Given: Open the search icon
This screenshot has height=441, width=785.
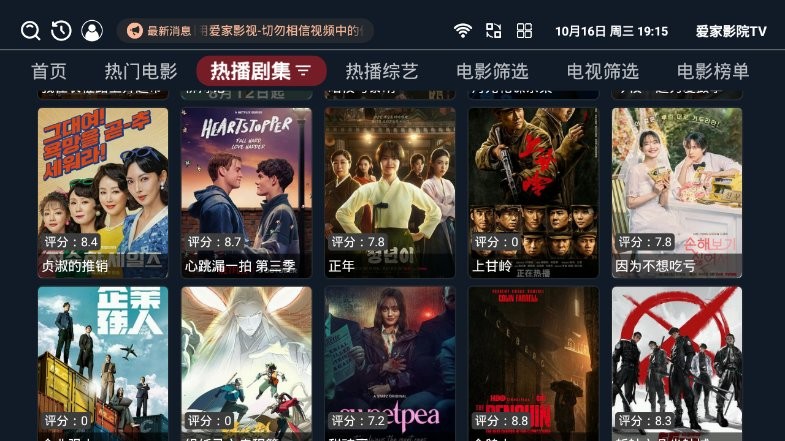Looking at the screenshot, I should pos(31,31).
